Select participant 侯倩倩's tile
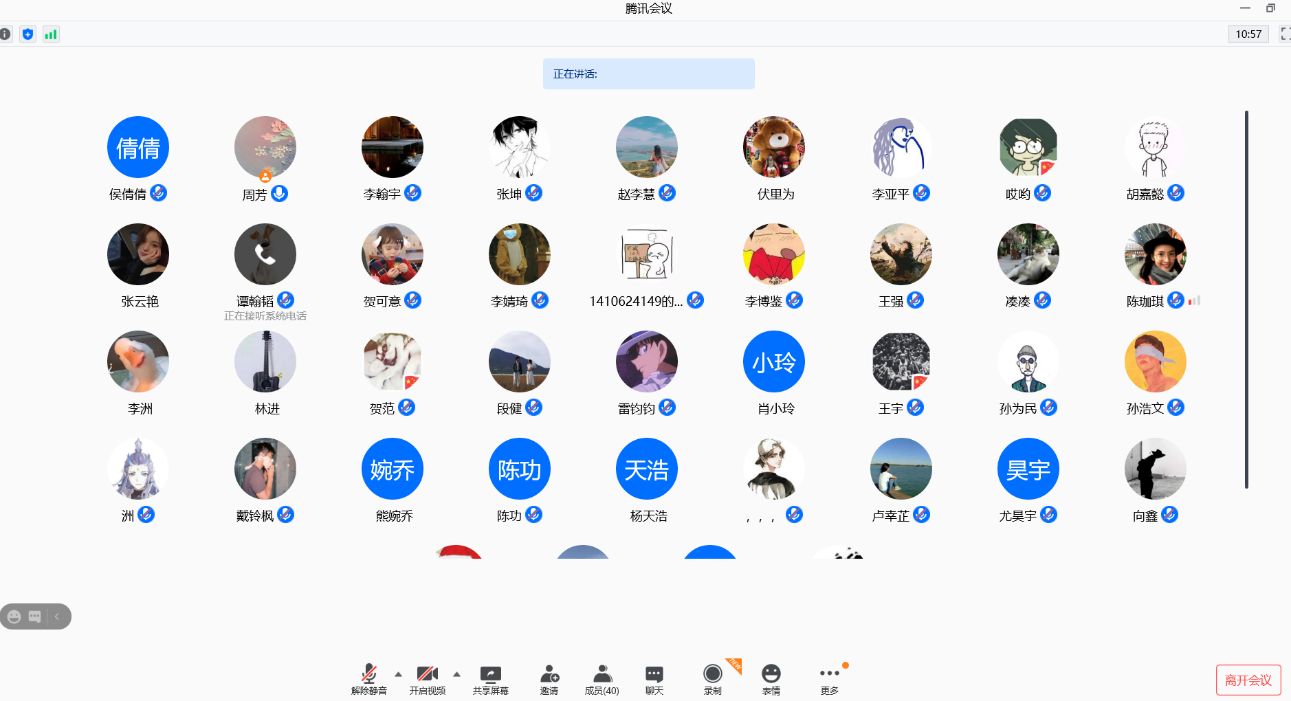Screen dimensions: 1291x701 138,148
